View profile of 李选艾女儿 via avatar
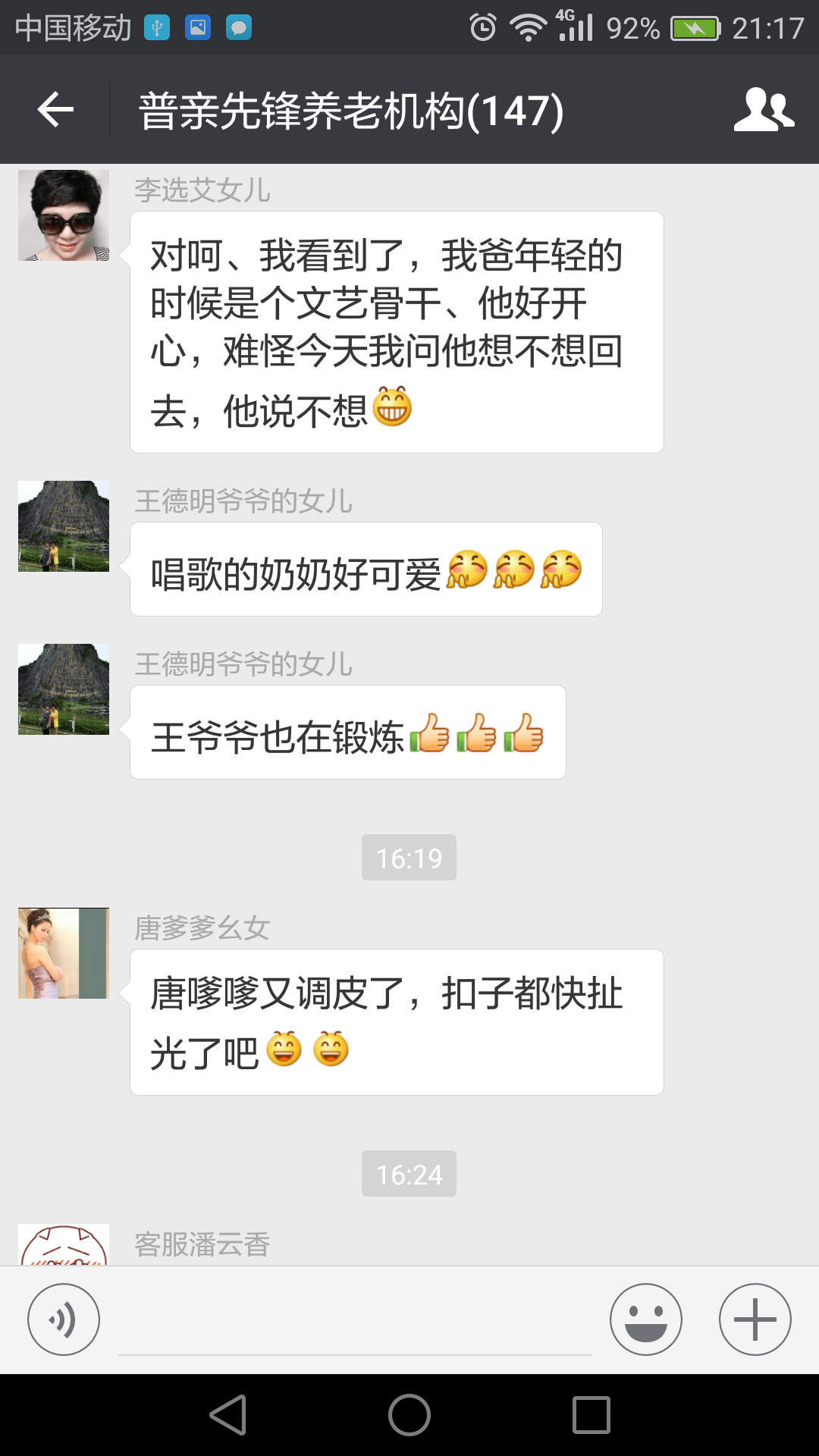819x1456 pixels. (x=64, y=215)
